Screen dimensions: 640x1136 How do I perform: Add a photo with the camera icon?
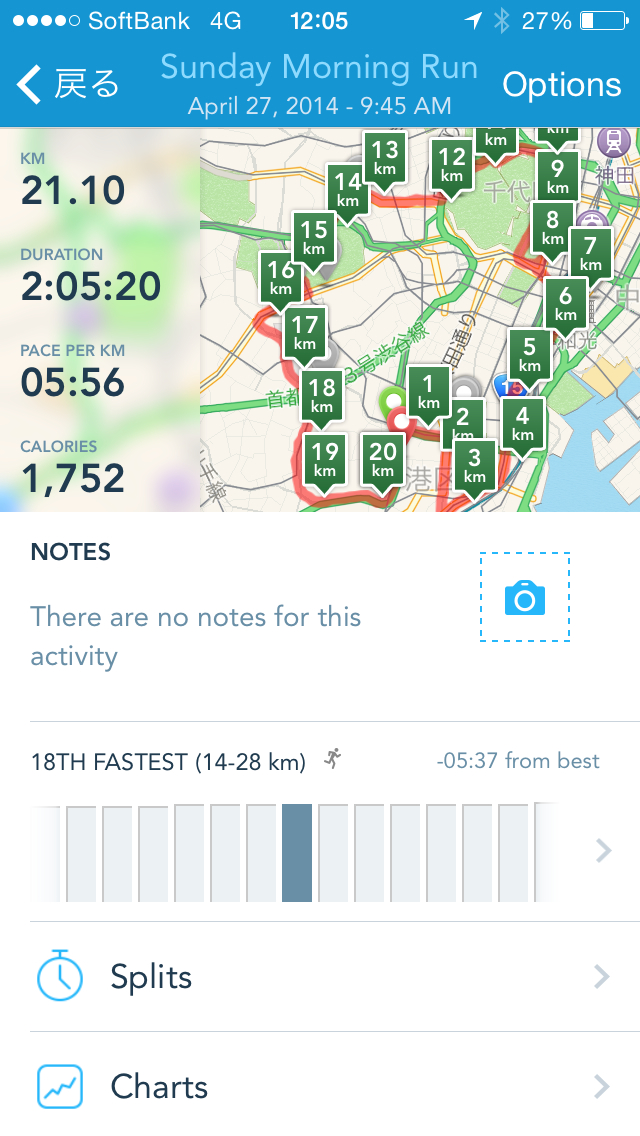[524, 598]
